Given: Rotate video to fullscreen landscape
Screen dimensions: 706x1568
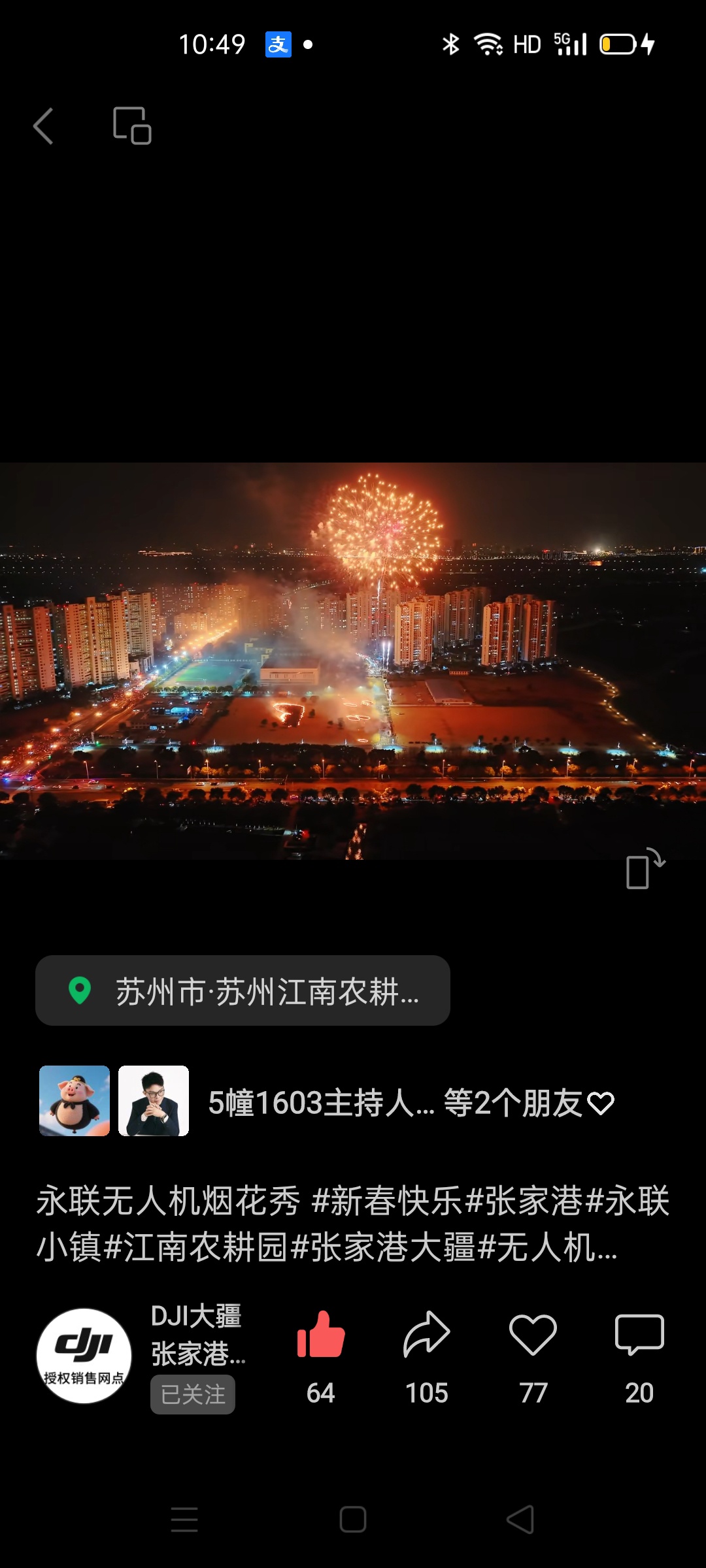Looking at the screenshot, I should tap(645, 869).
